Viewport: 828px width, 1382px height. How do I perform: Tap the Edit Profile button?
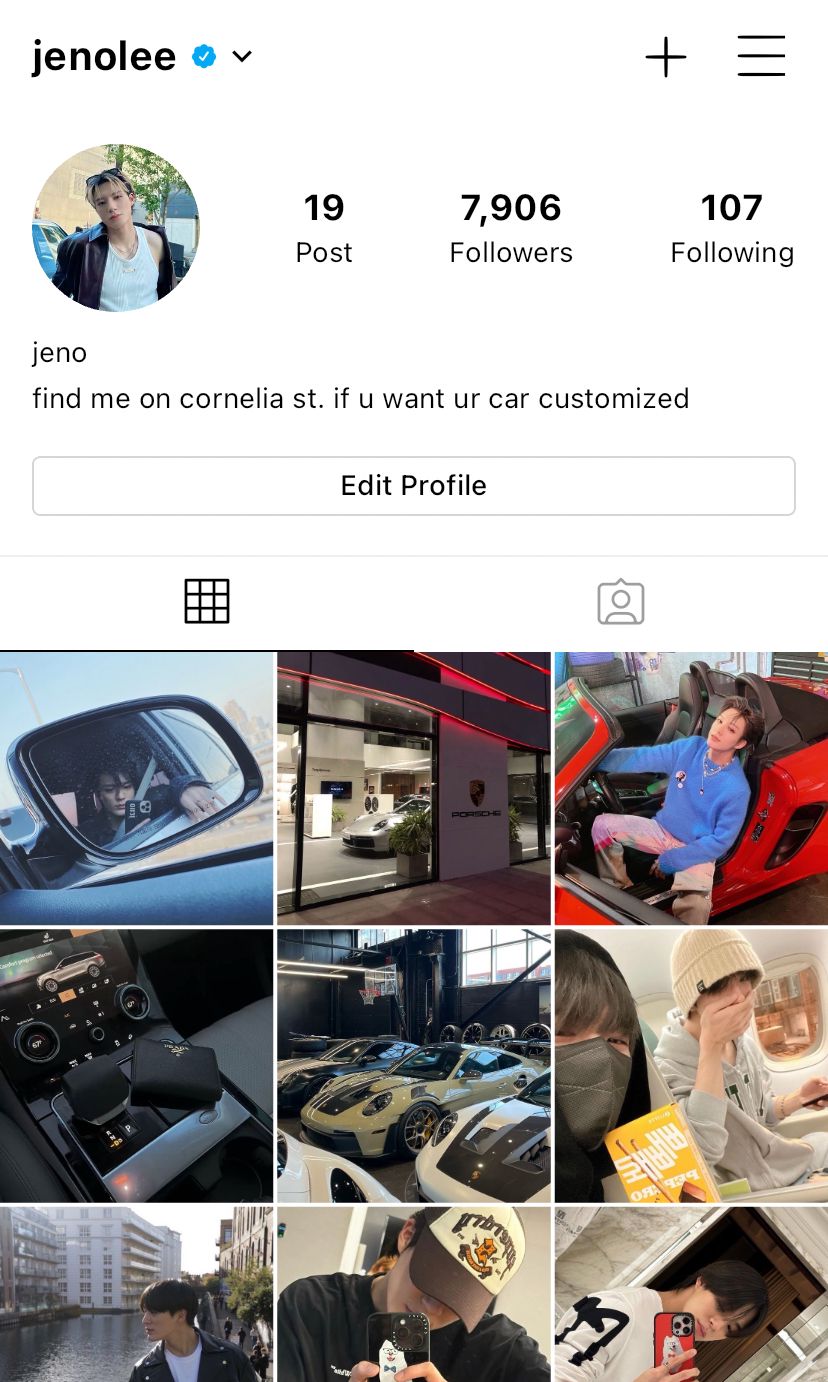pyautogui.click(x=414, y=486)
